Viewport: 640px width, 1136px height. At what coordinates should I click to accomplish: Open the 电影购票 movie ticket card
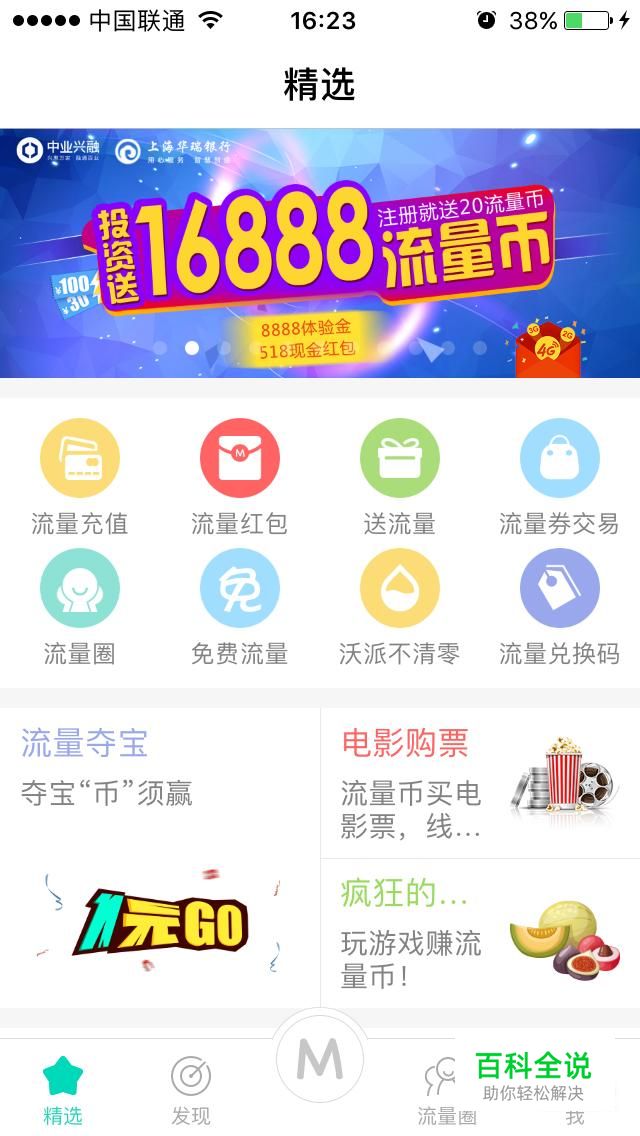[481, 783]
